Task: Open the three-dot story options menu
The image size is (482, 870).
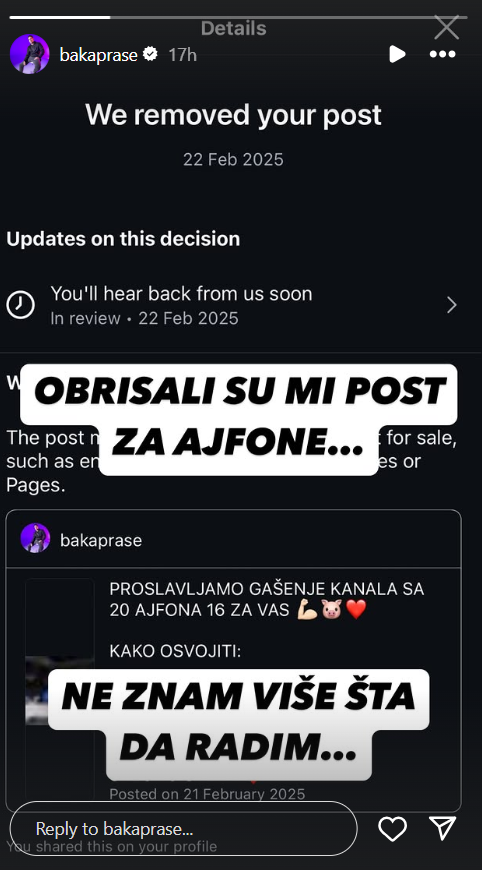Action: pos(443,54)
